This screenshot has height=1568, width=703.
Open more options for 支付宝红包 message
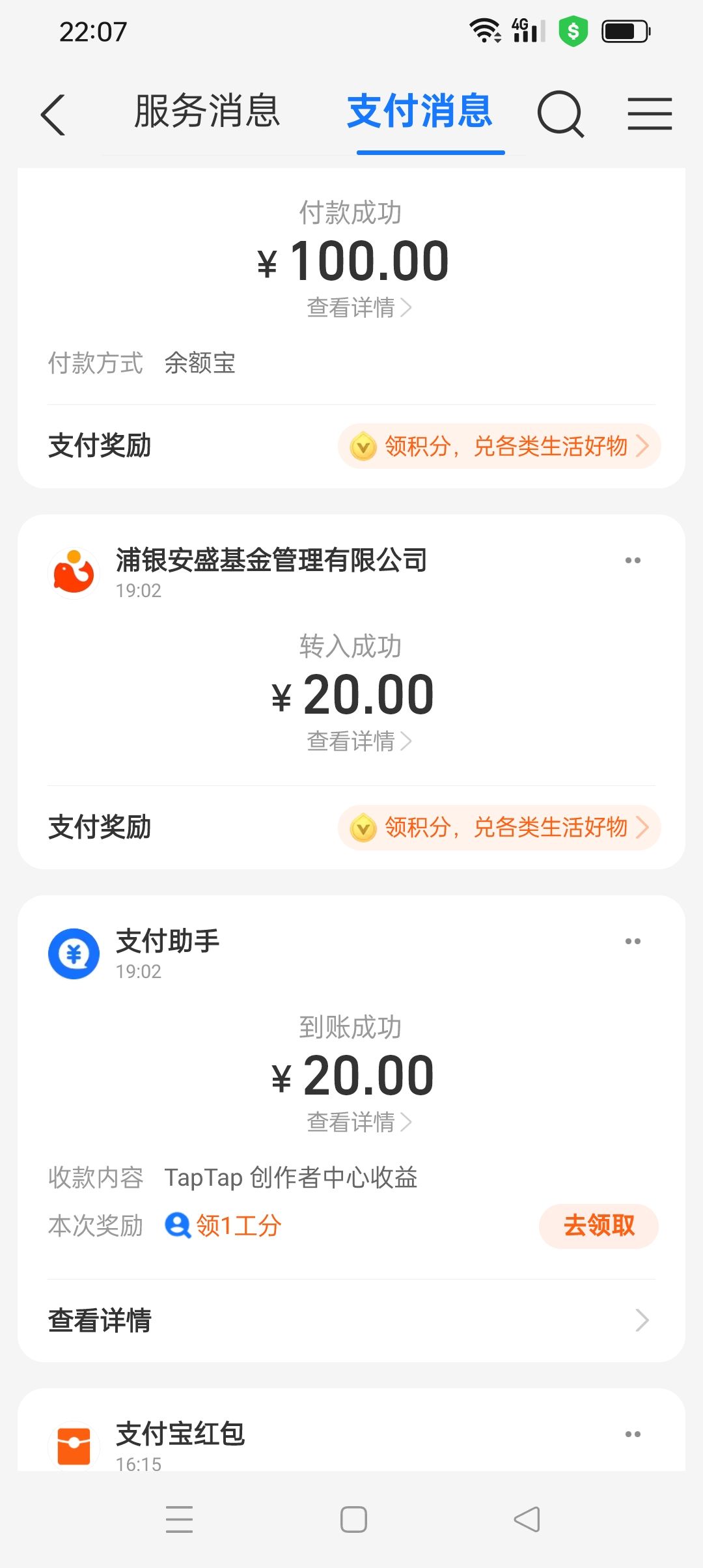coord(633,1435)
